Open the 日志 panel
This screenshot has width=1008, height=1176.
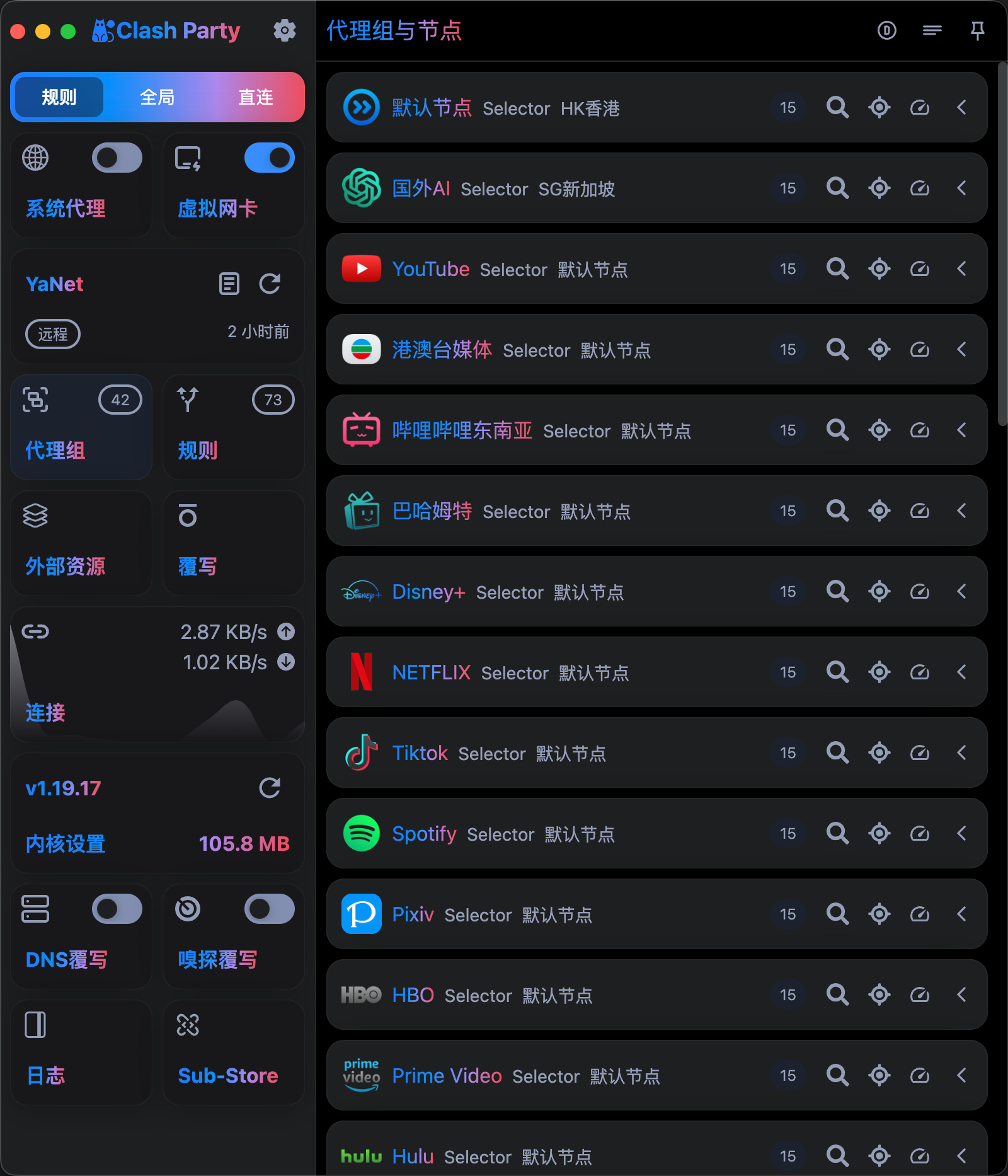tap(81, 1052)
